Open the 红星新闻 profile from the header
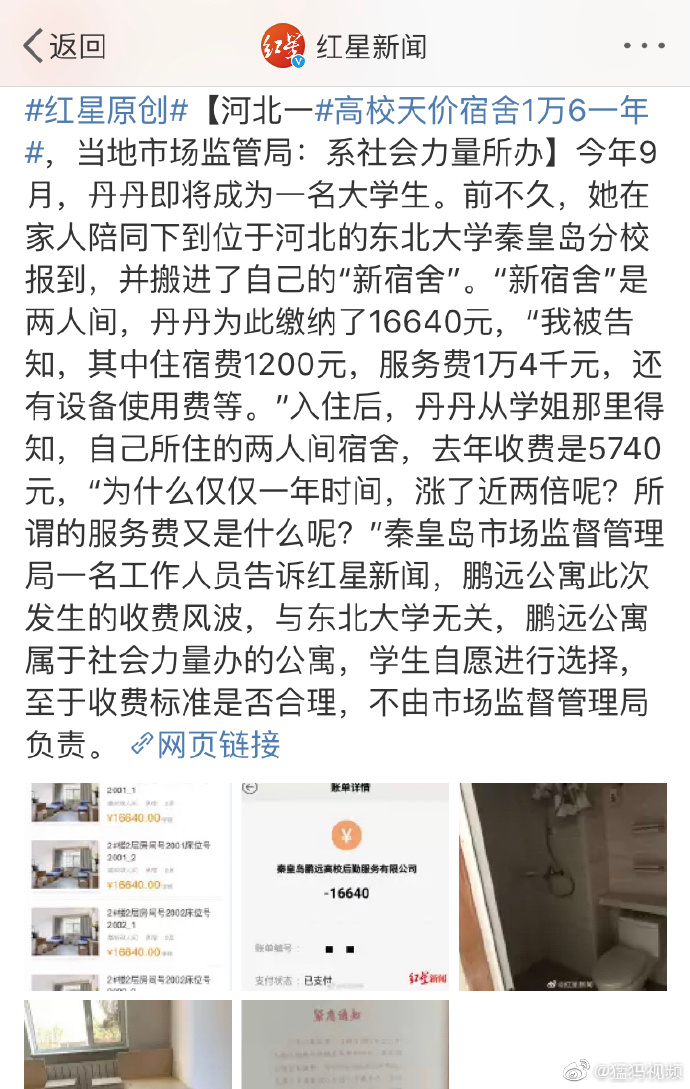 [345, 46]
